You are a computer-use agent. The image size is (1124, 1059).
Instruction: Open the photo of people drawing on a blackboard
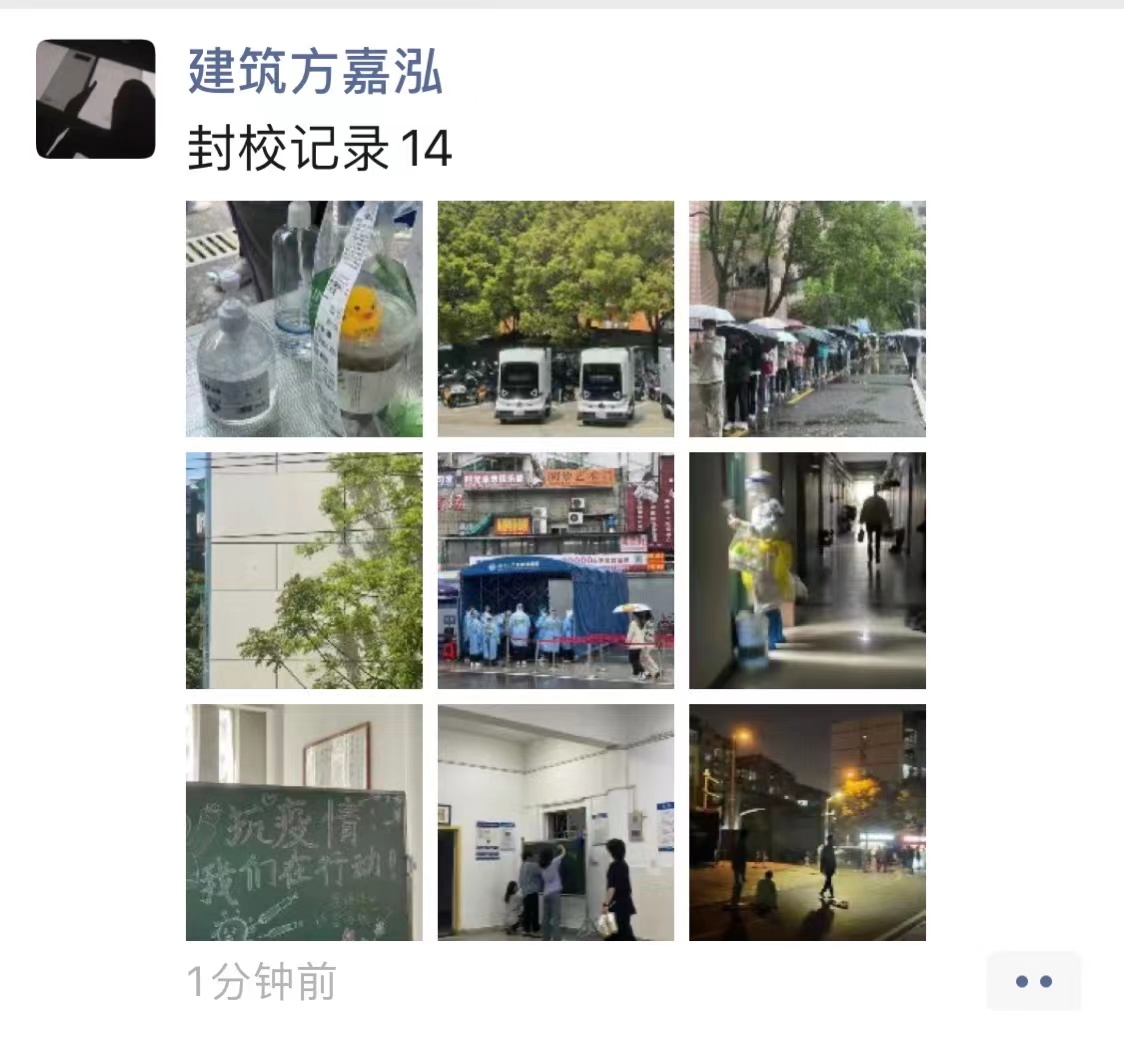tap(556, 822)
